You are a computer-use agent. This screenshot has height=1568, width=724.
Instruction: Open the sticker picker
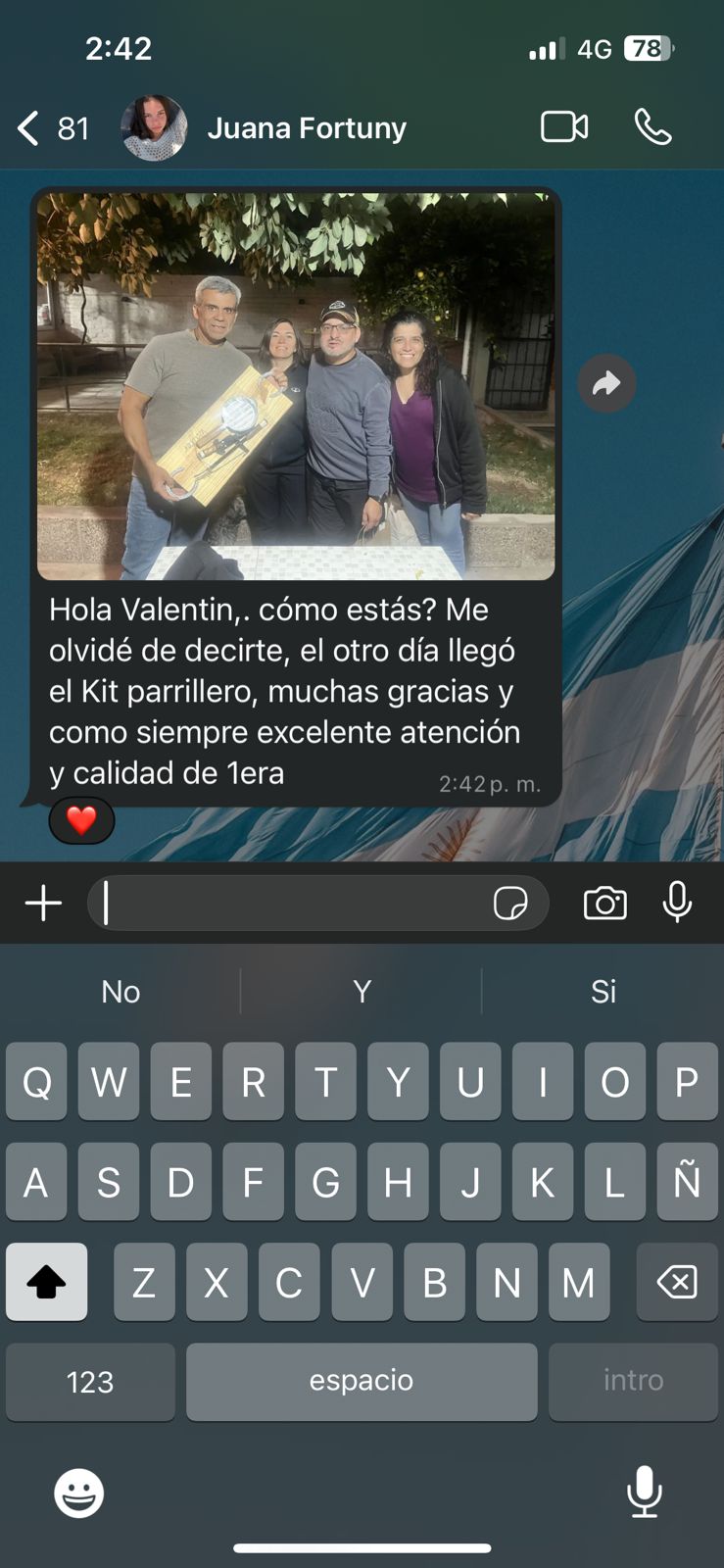[x=510, y=903]
